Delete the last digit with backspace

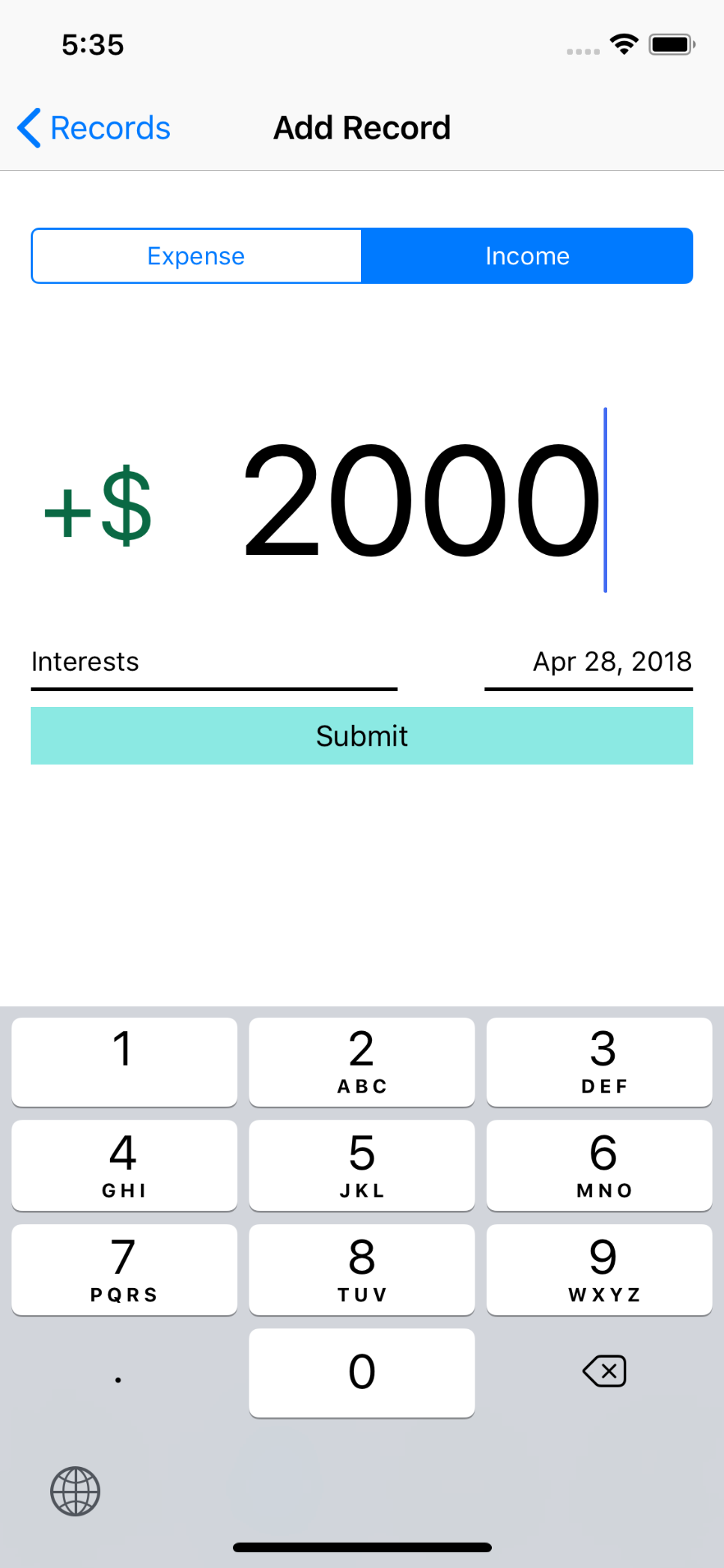[604, 1371]
